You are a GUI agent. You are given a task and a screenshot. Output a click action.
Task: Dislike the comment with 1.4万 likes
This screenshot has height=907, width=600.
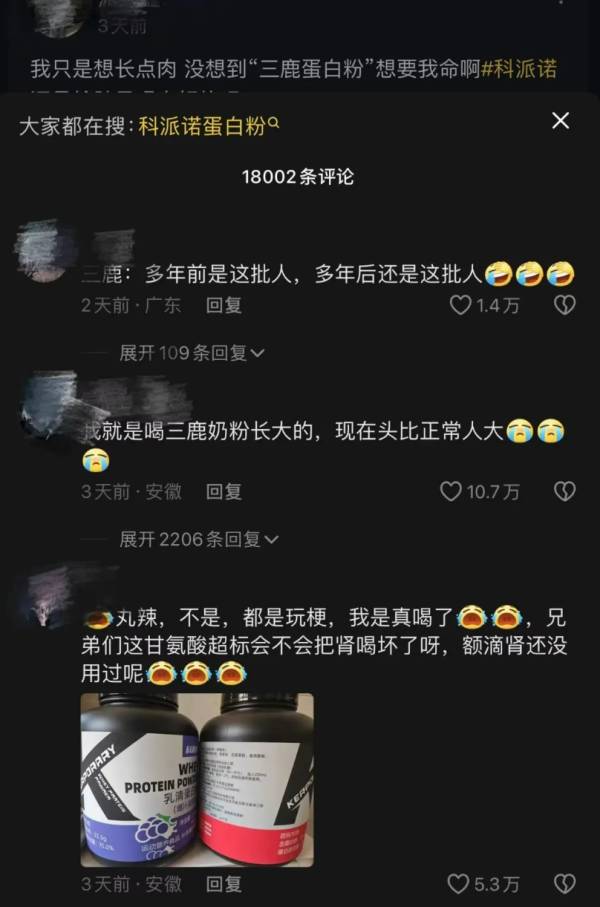565,305
